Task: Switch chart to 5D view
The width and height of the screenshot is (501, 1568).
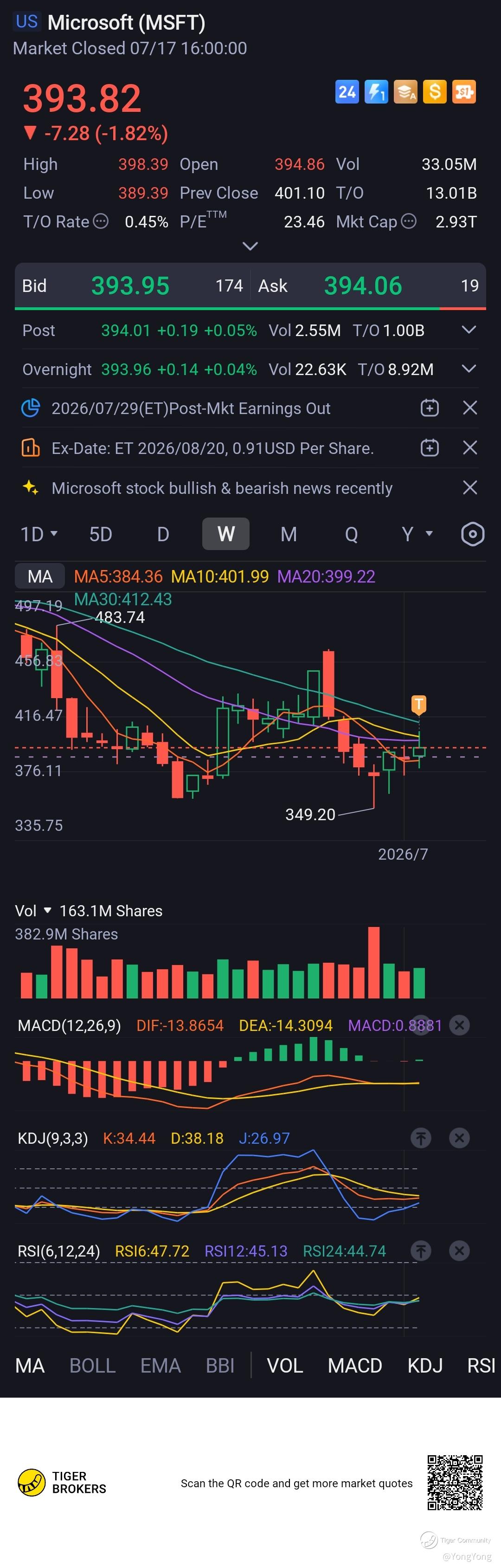Action: coord(101,534)
